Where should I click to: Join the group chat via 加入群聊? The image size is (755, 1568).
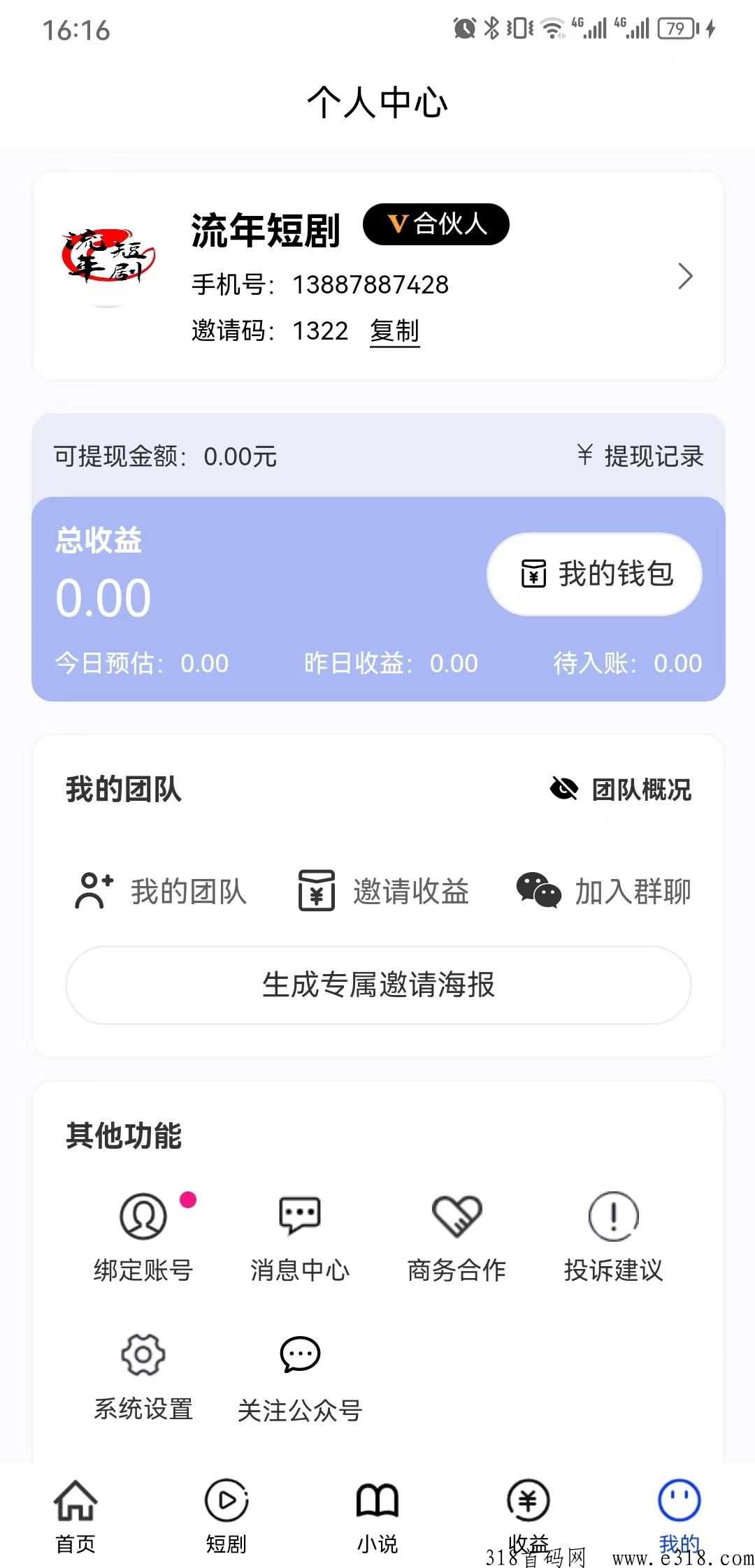(x=603, y=892)
